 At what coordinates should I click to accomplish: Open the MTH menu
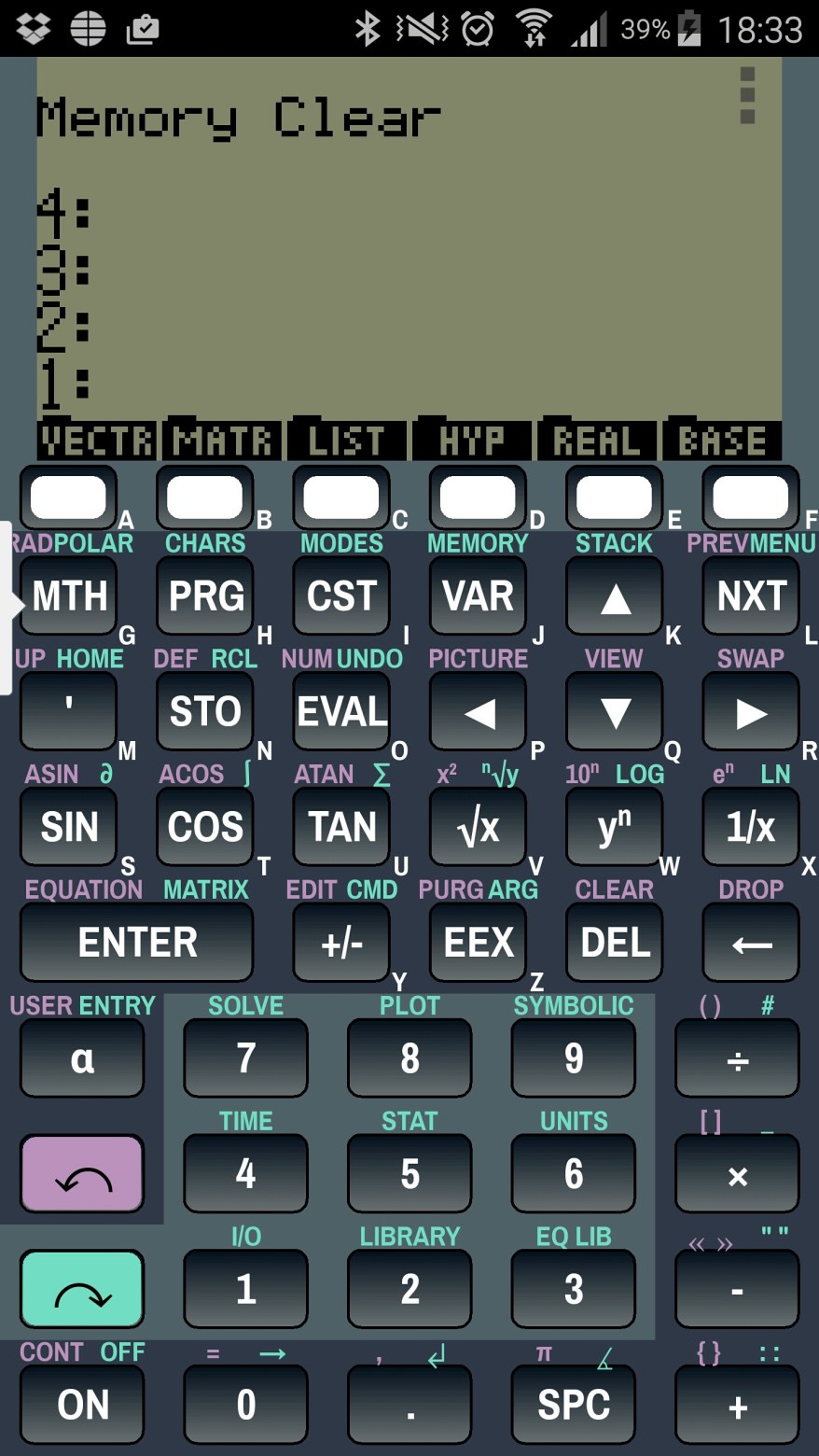pos(67,596)
